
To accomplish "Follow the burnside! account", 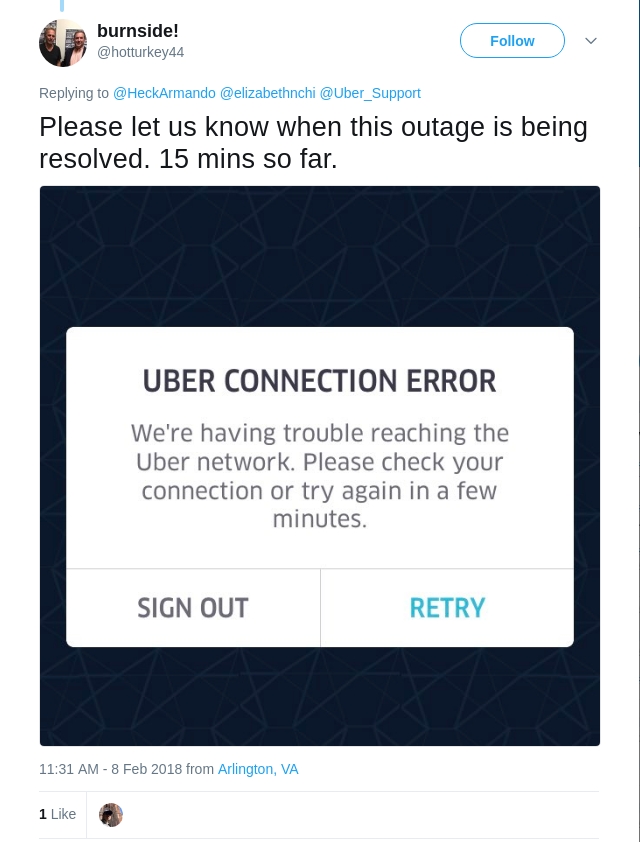I will [512, 41].
